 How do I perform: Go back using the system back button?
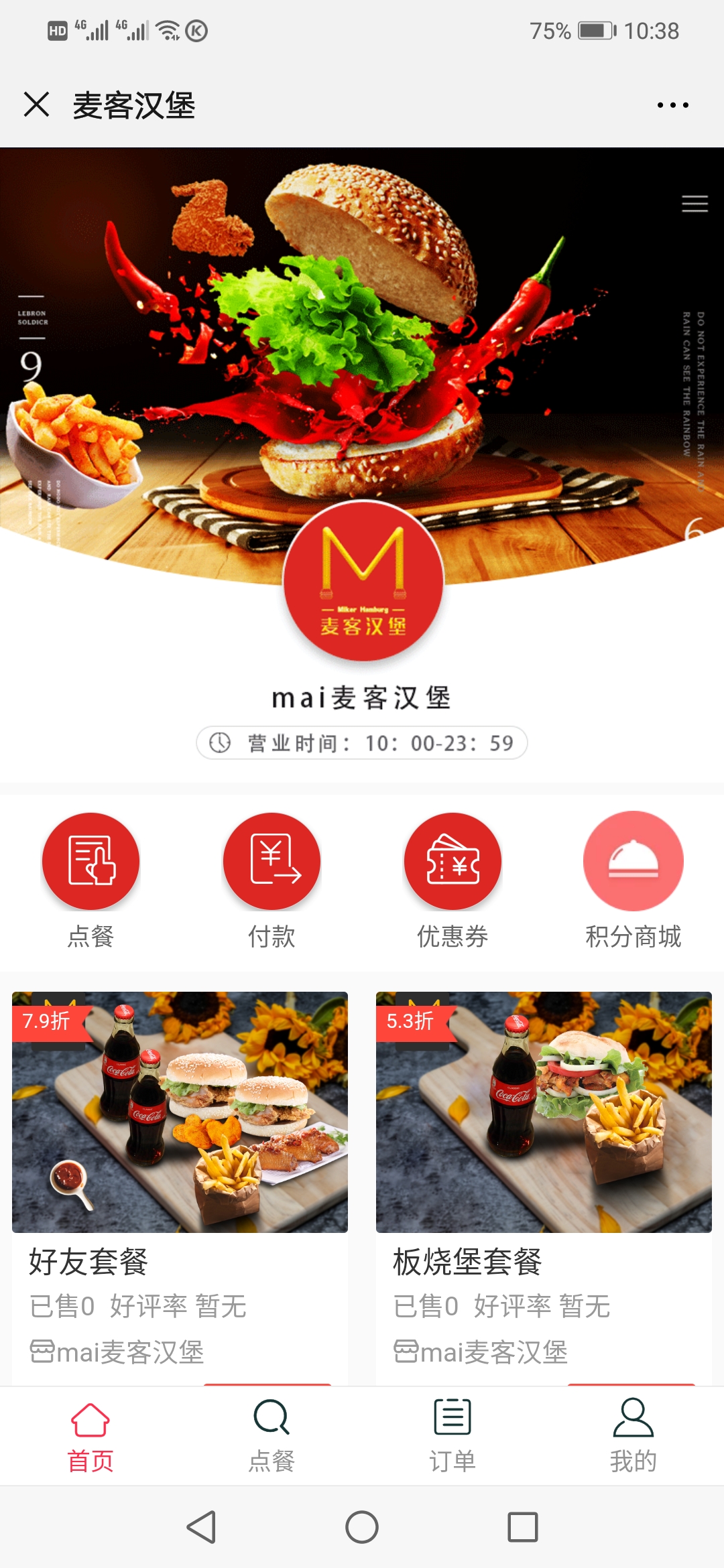pyautogui.click(x=201, y=1527)
